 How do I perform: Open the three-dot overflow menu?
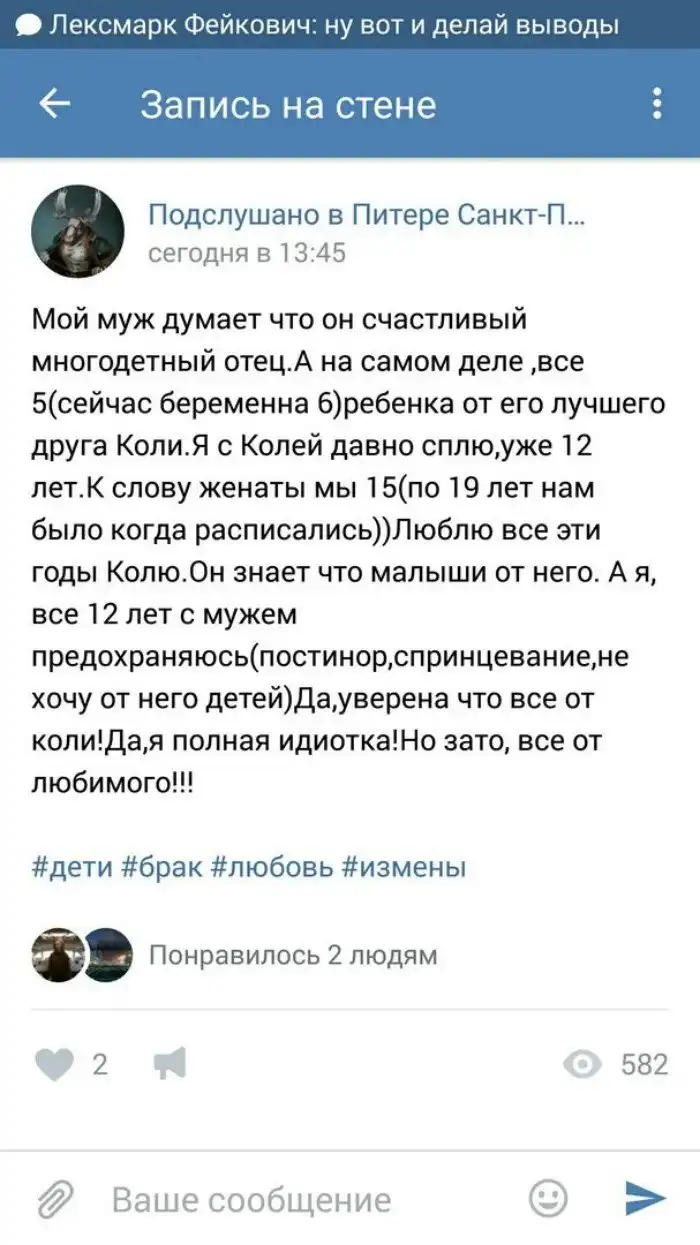click(x=656, y=104)
